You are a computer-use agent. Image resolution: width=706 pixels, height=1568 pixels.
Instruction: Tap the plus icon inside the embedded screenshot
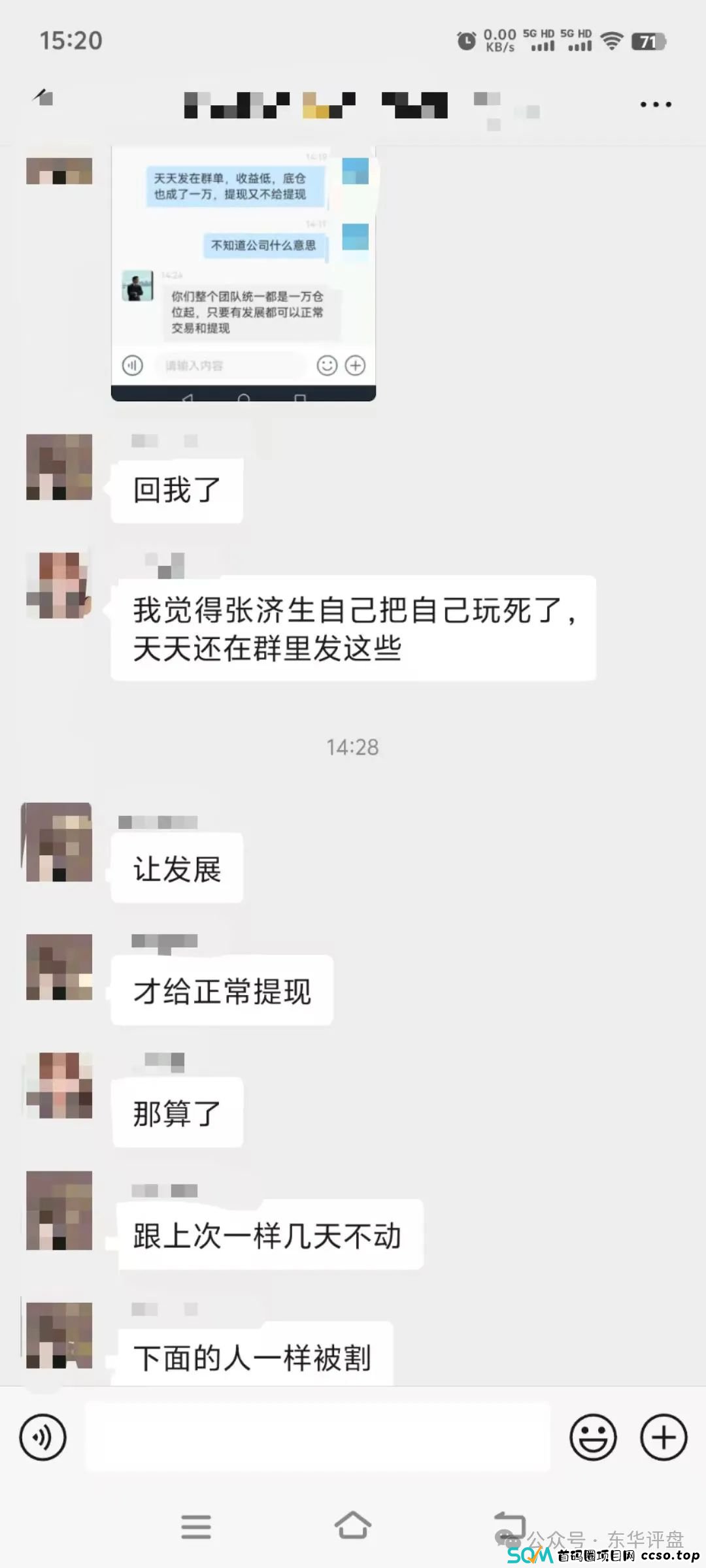(354, 366)
